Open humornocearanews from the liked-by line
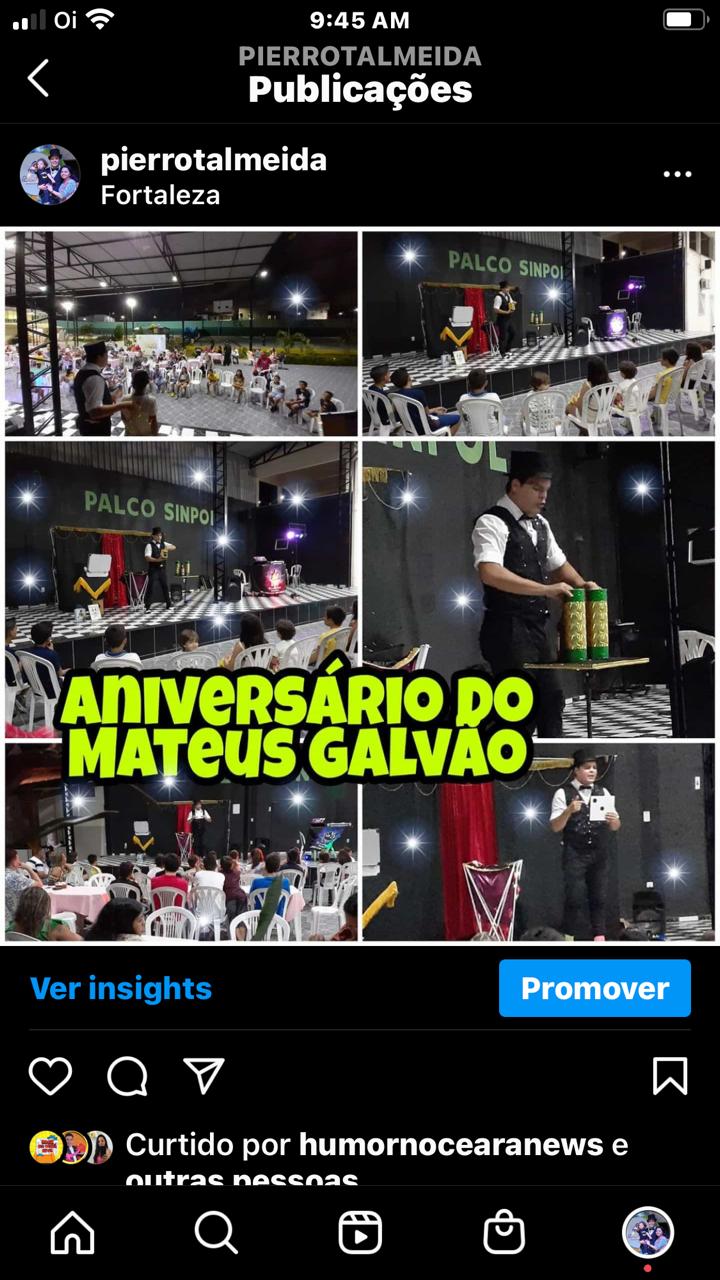 coord(450,1144)
